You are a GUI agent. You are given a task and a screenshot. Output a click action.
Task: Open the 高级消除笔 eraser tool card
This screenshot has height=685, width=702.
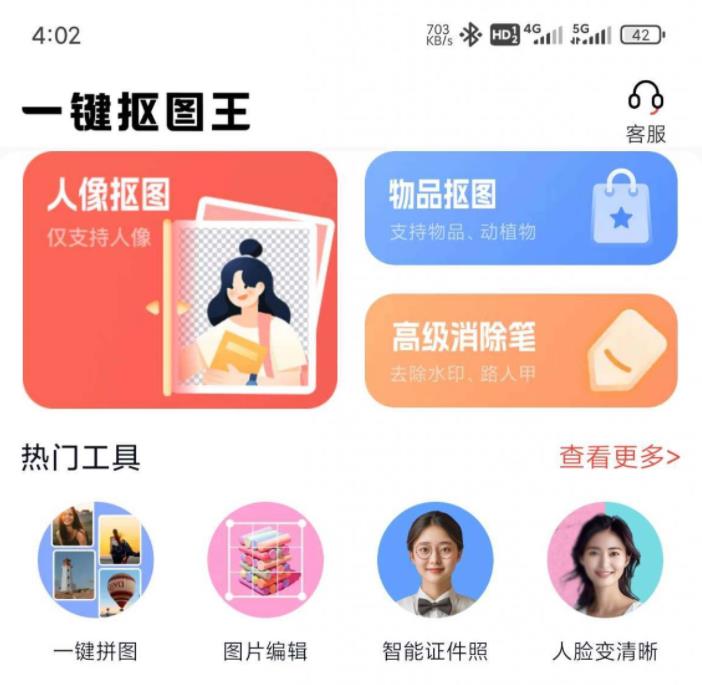(520, 350)
